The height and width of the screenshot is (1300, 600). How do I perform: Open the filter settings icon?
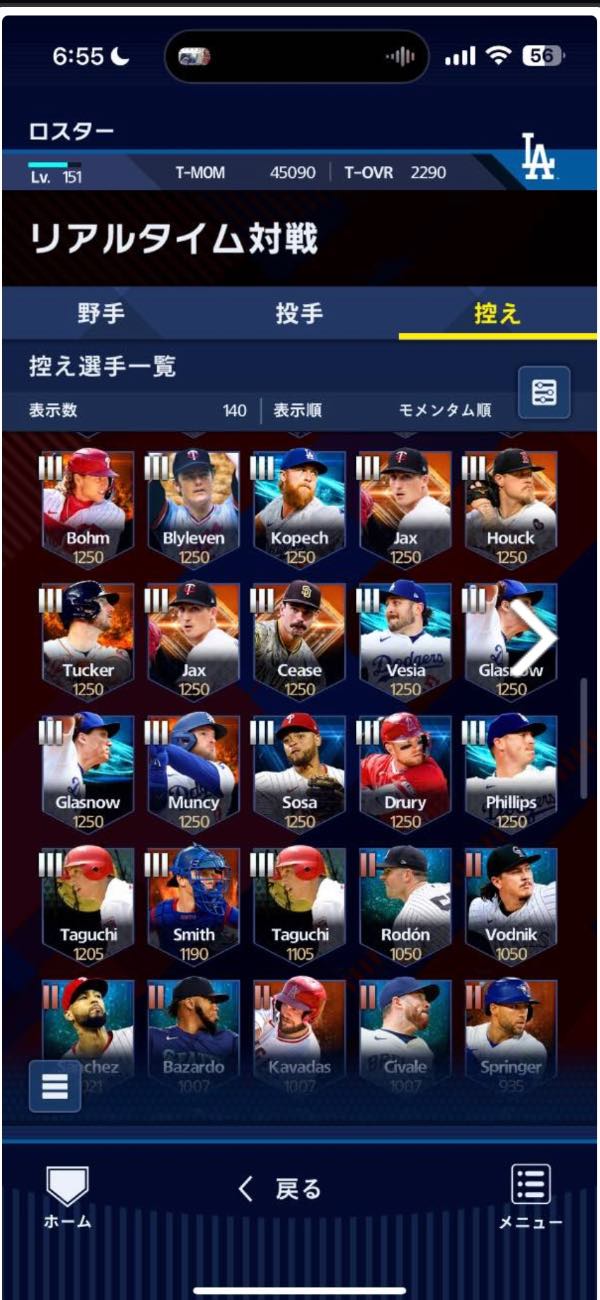coord(544,392)
